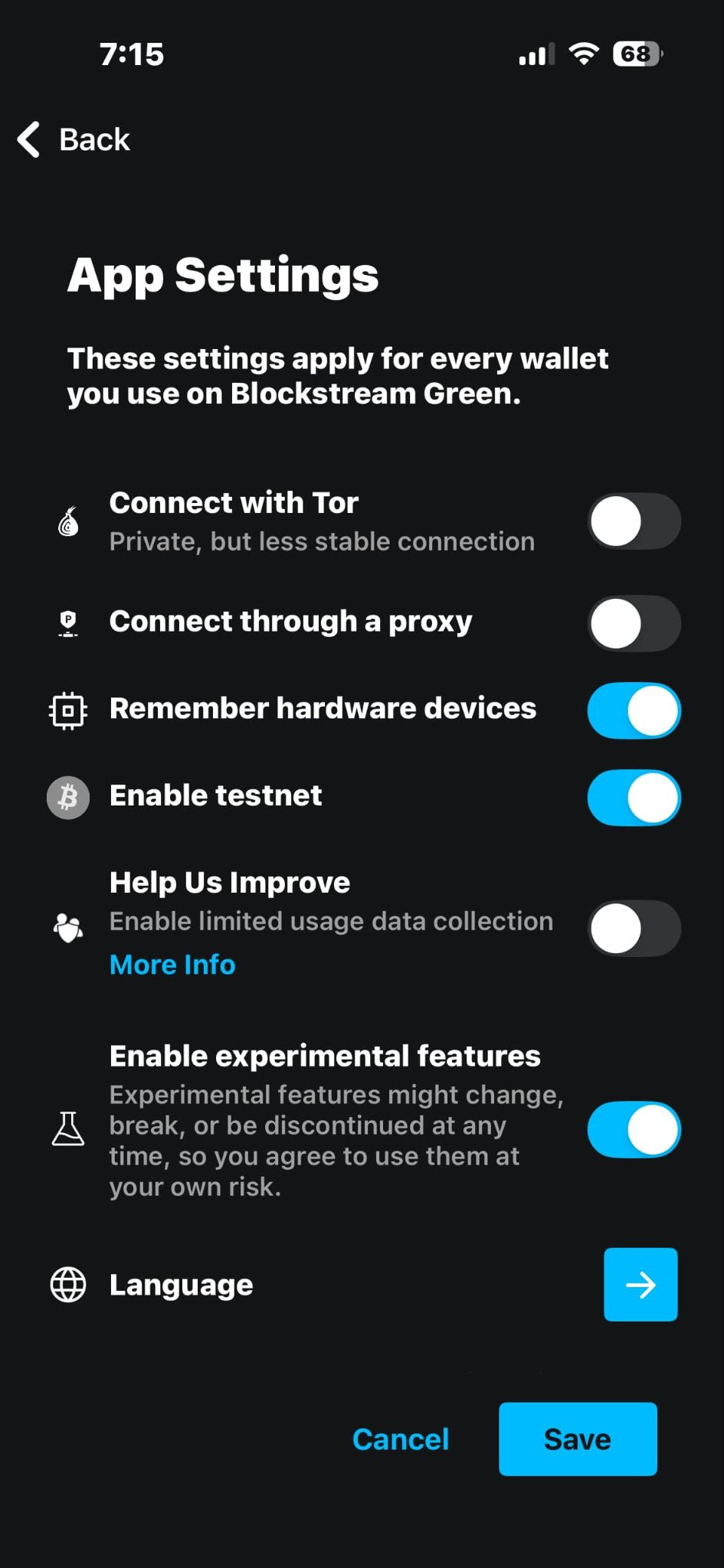This screenshot has width=724, height=1568.
Task: Cancel the settings changes
Action: point(401,1439)
